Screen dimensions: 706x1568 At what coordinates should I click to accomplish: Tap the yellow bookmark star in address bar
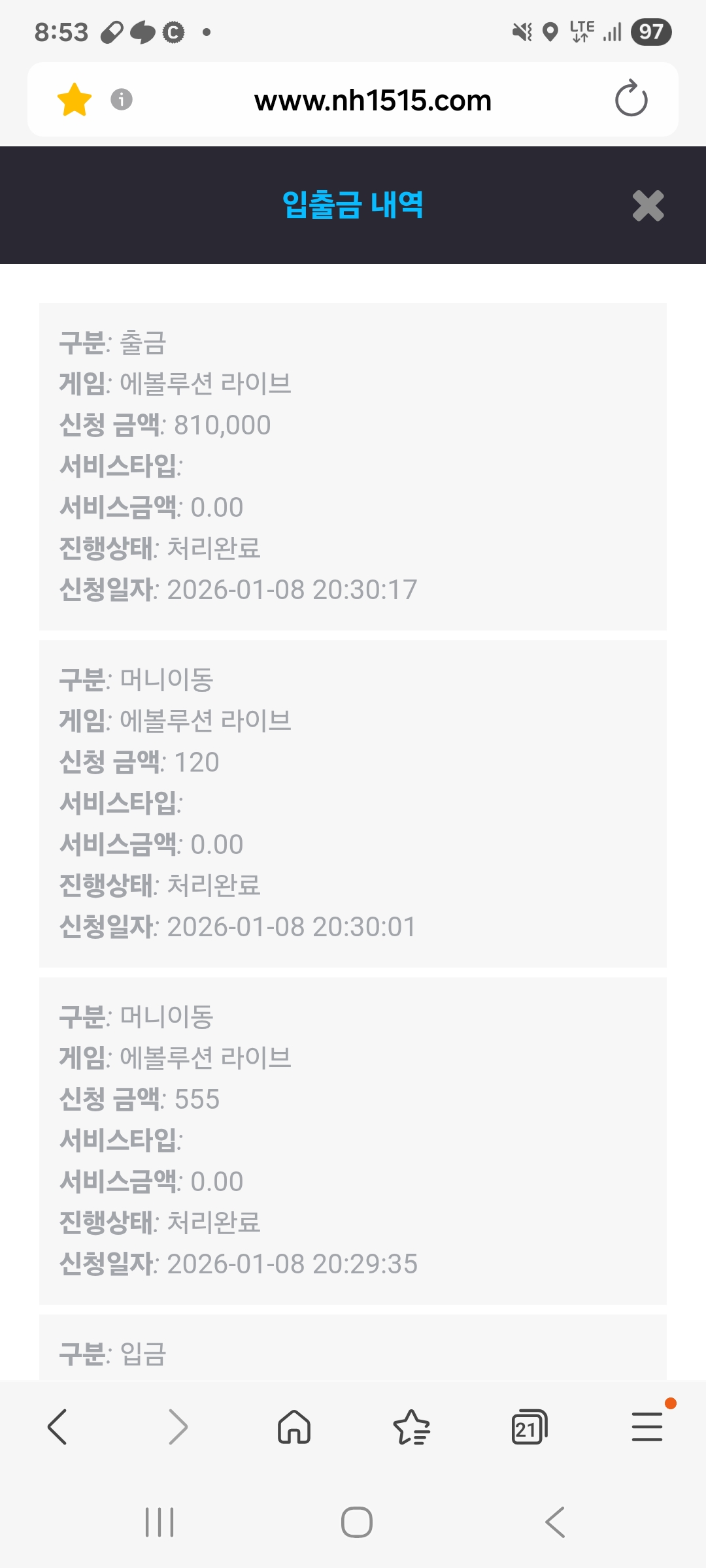[75, 100]
